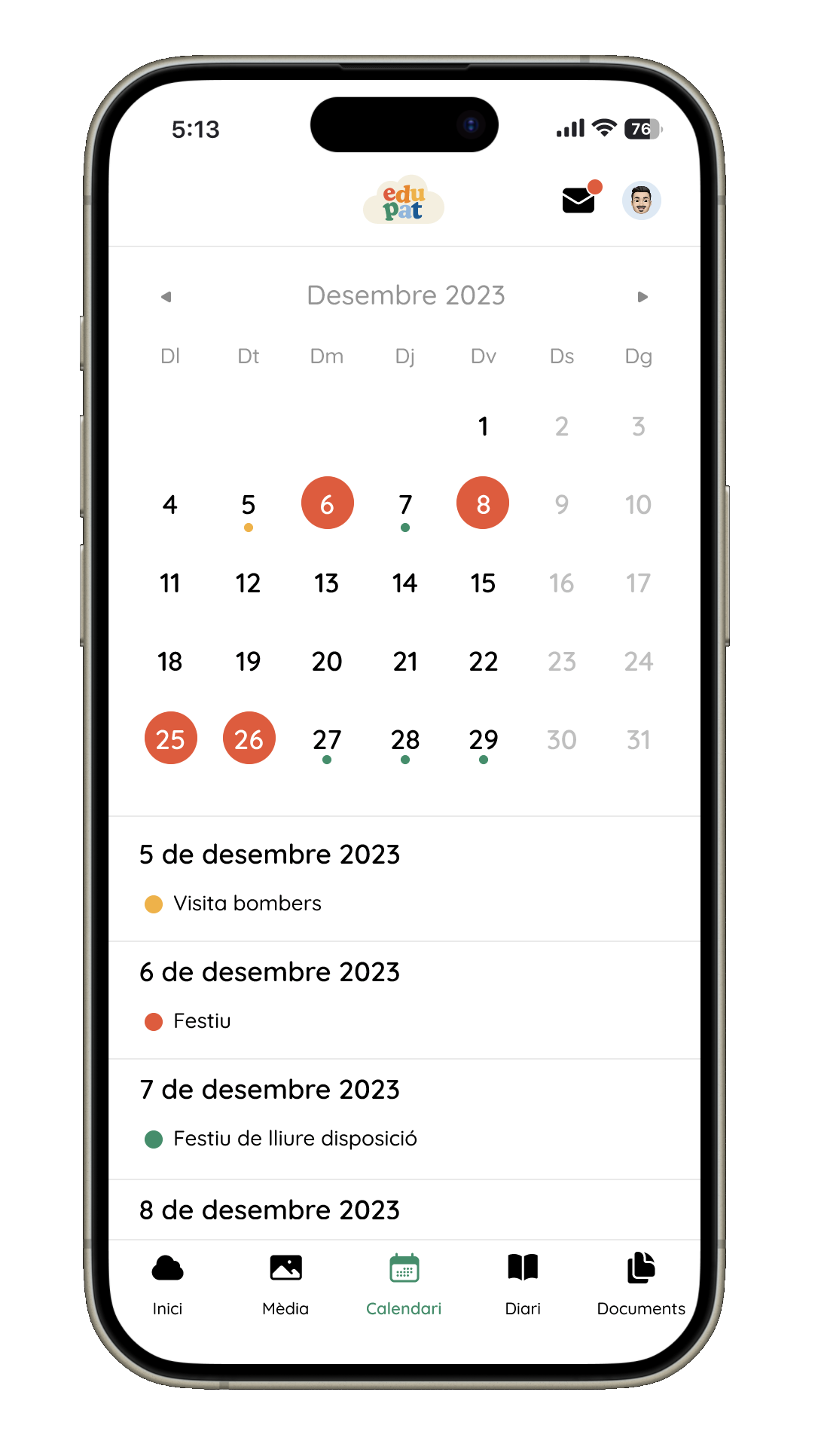
Task: Switch to the Diari tab
Action: [x=523, y=1285]
